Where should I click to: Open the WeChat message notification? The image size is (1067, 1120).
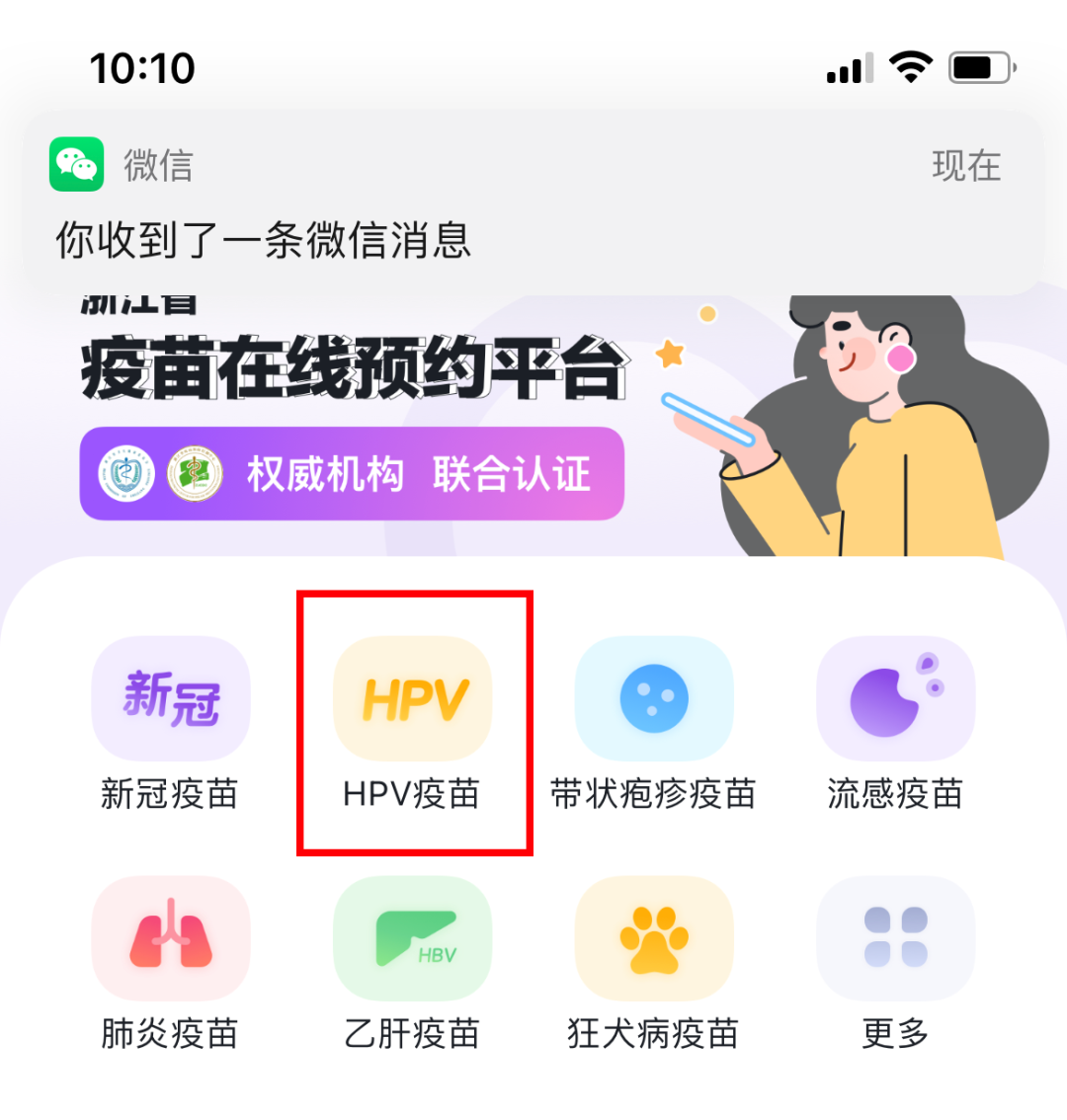coord(533,202)
